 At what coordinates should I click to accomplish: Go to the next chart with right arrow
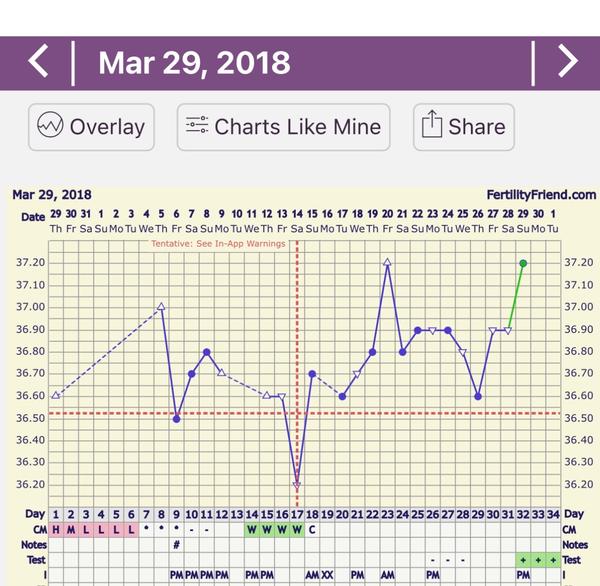pyautogui.click(x=567, y=62)
